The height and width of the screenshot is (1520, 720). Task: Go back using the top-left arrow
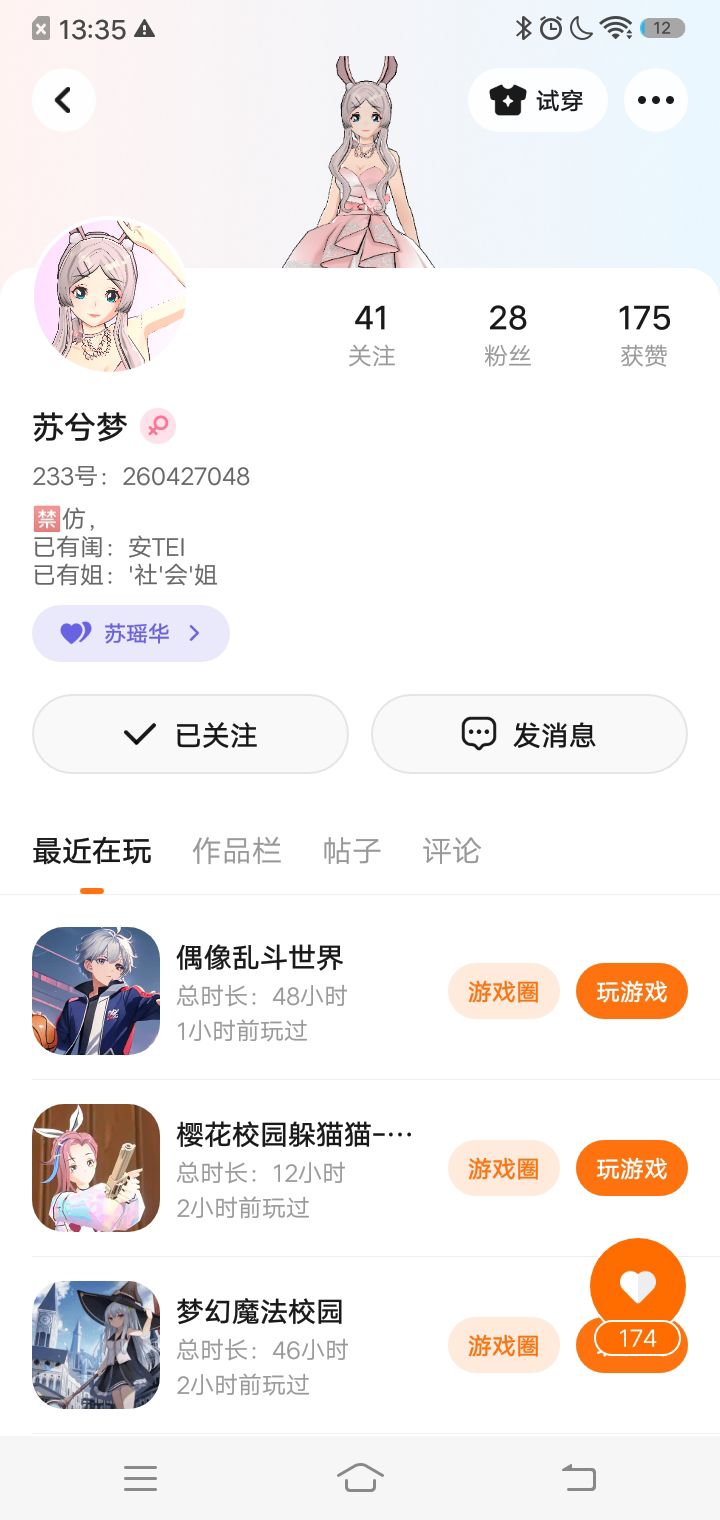[x=63, y=100]
